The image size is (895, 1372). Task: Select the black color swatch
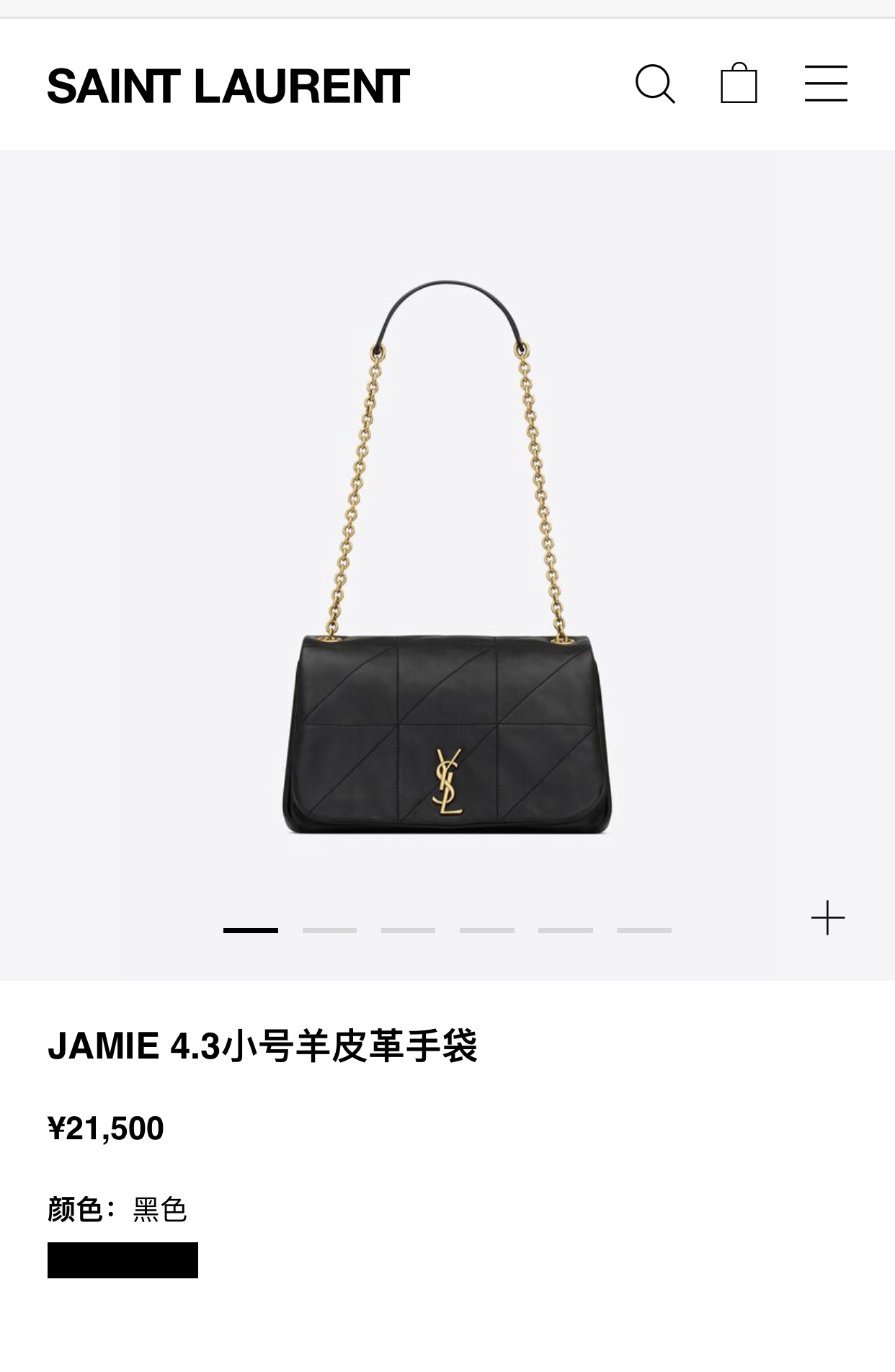point(123,1260)
